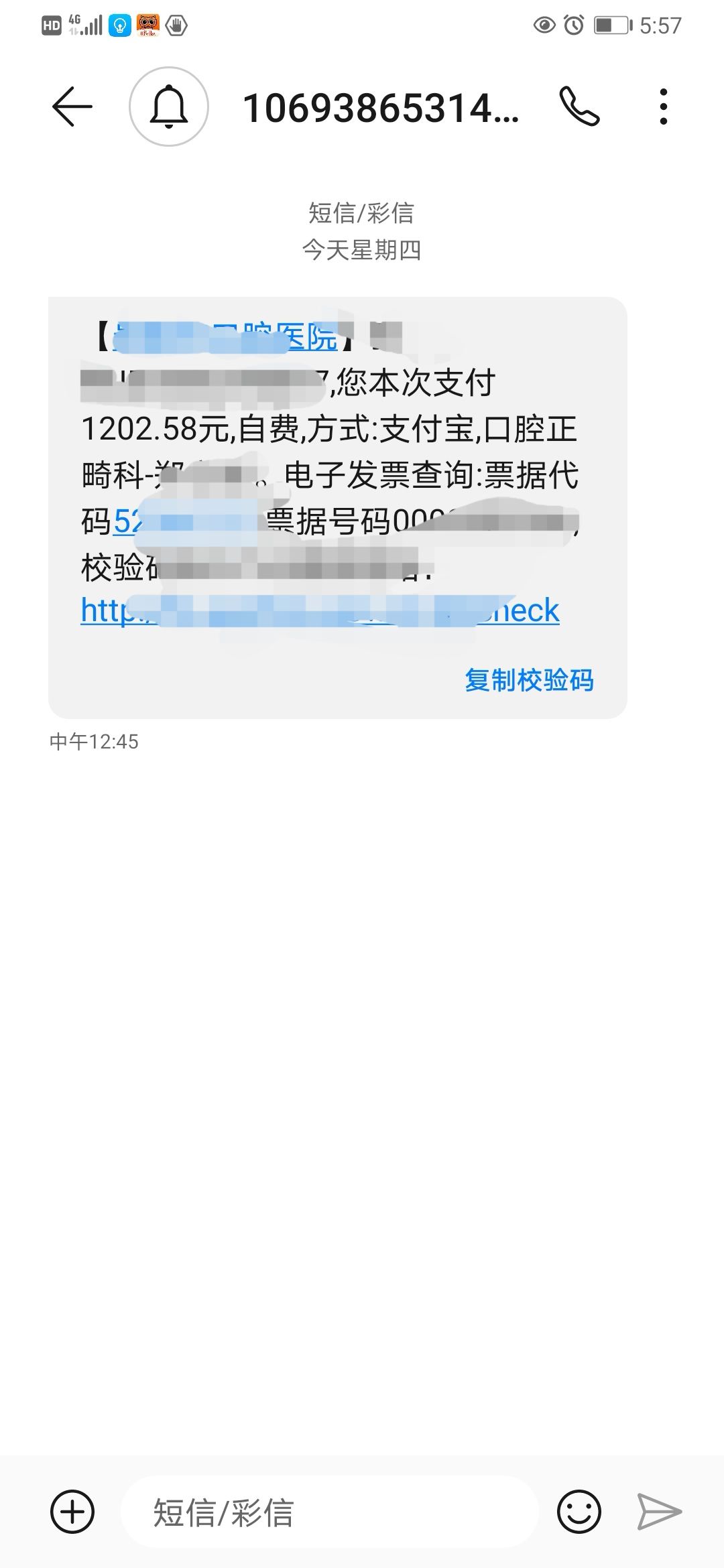Tap 复制校验码 to copy the code

pos(530,680)
